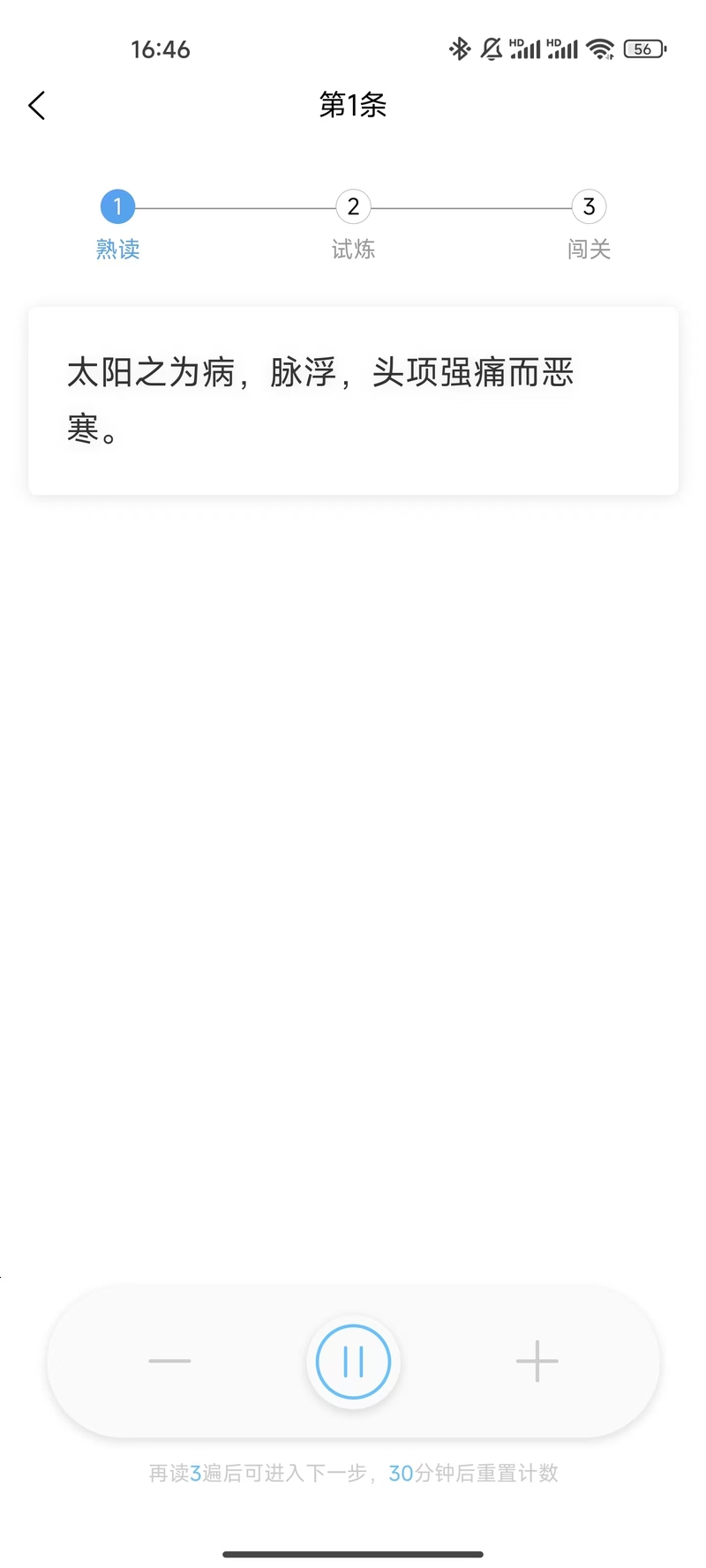Tap the plus button in the bottom bar

click(537, 1361)
